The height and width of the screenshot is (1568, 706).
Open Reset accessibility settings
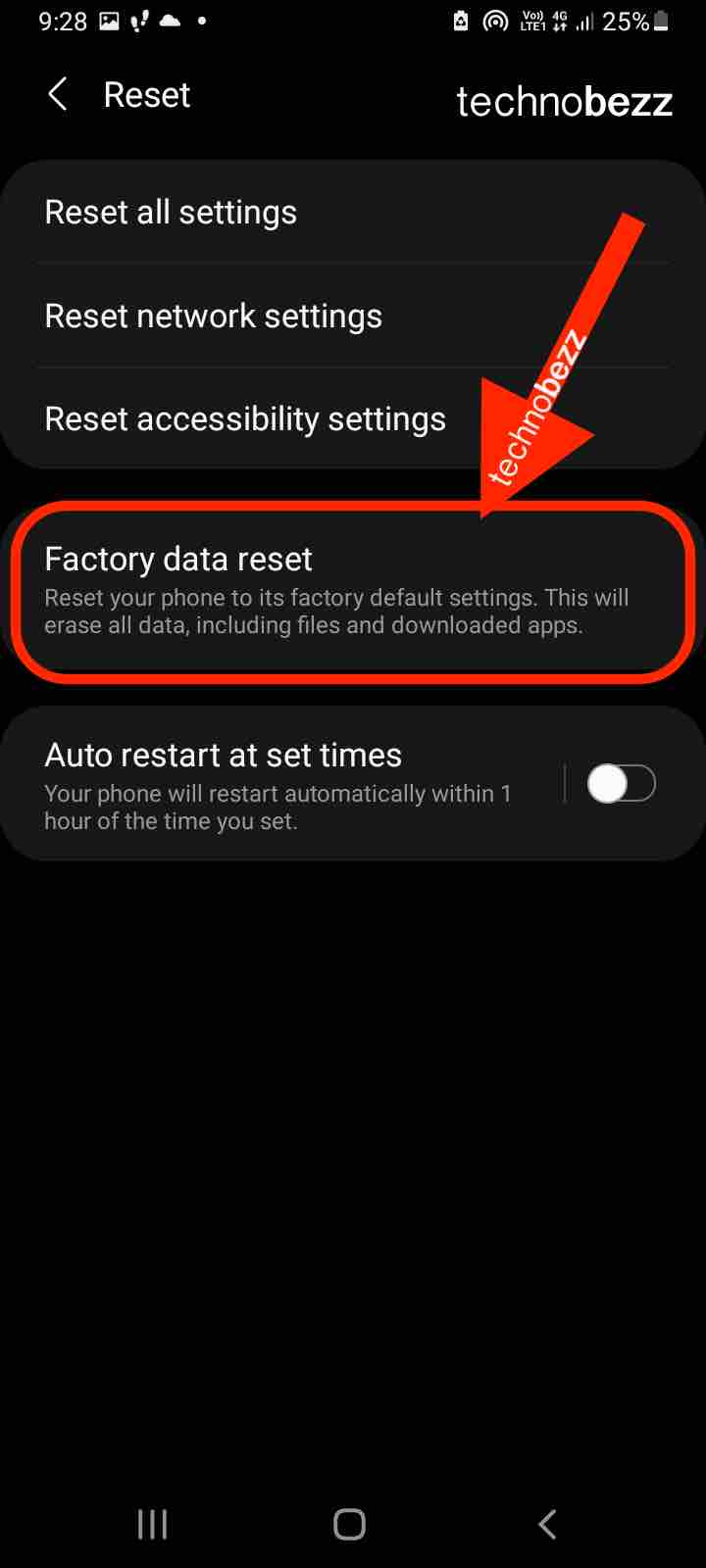click(x=353, y=419)
